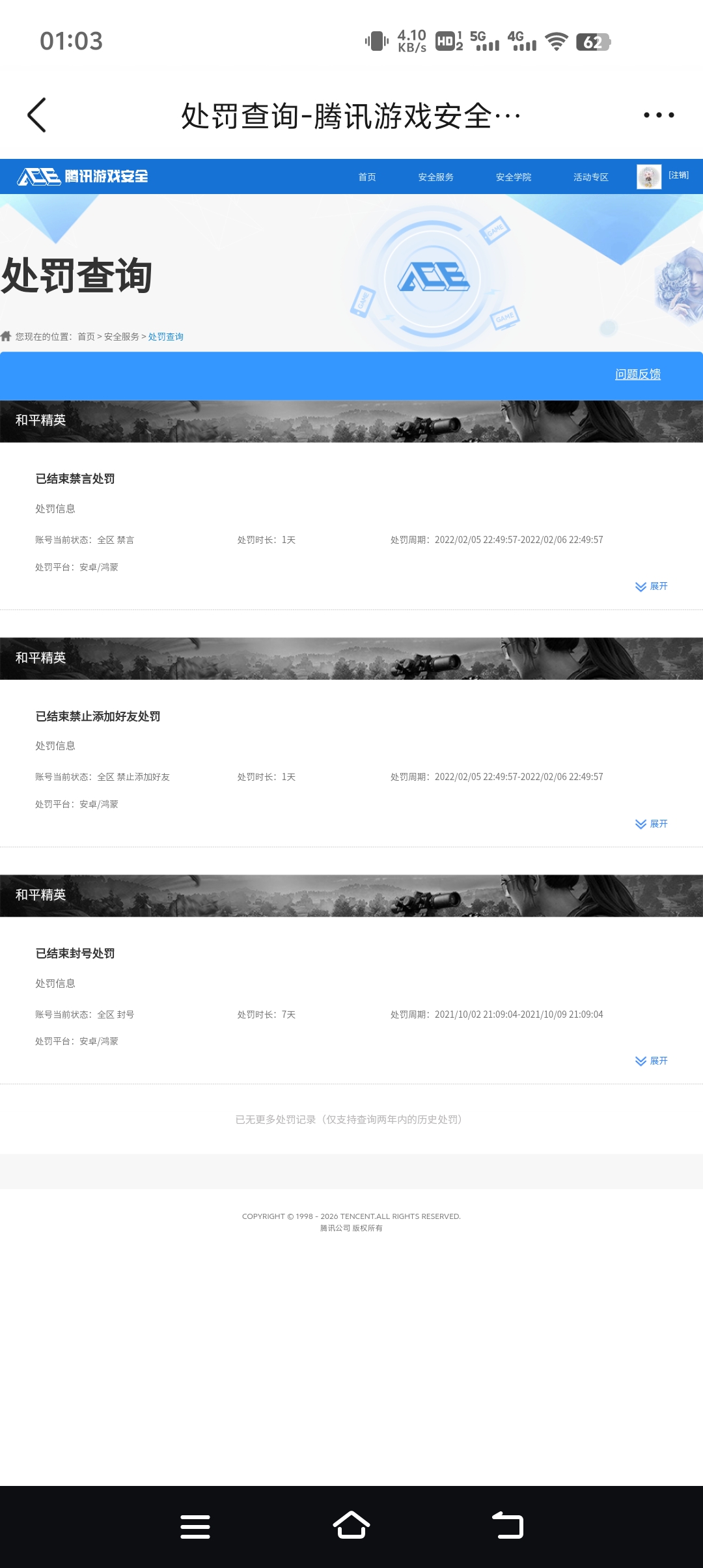The height and width of the screenshot is (1568, 703).
Task: Open the 安全学院 navigation item
Action: pyautogui.click(x=513, y=177)
